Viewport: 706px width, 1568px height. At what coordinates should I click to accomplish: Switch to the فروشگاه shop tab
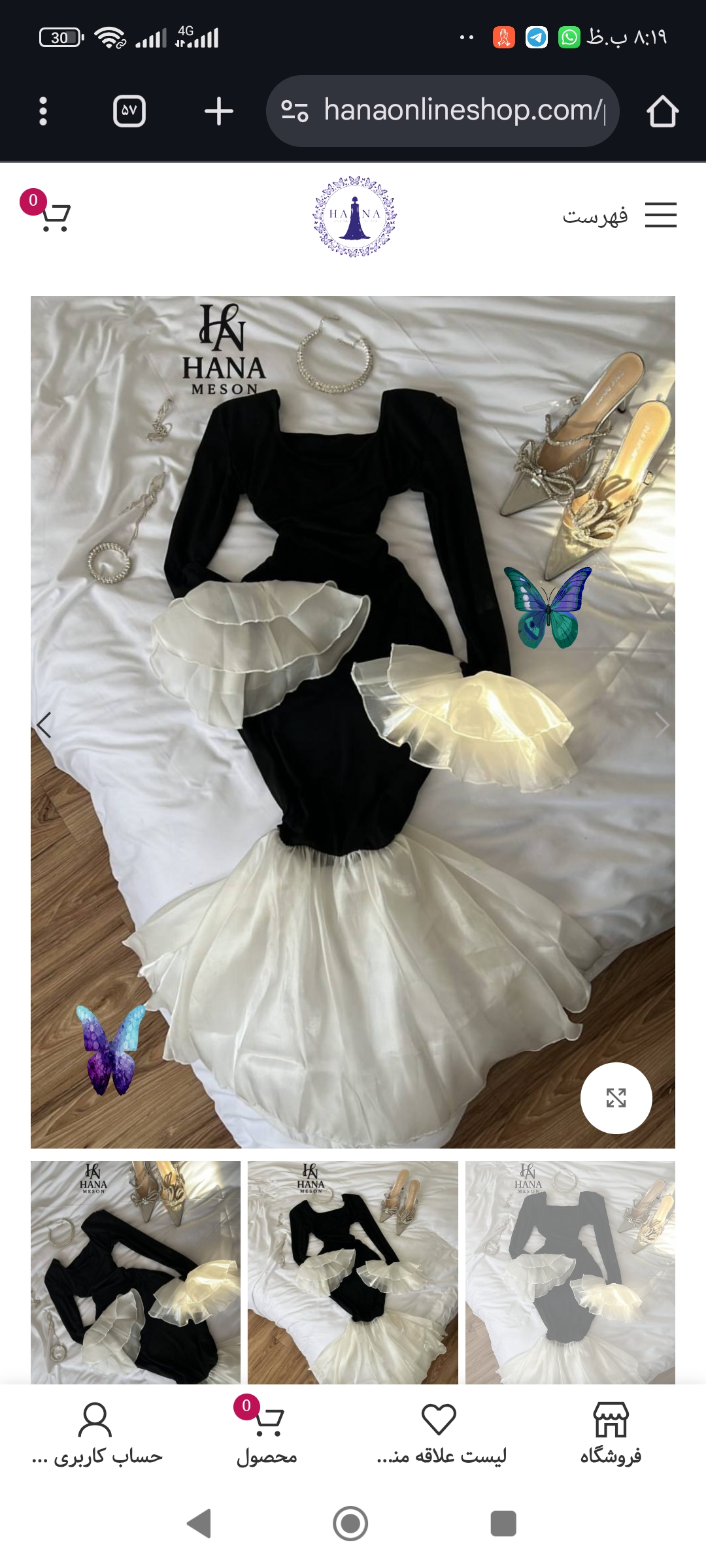coord(611,1433)
